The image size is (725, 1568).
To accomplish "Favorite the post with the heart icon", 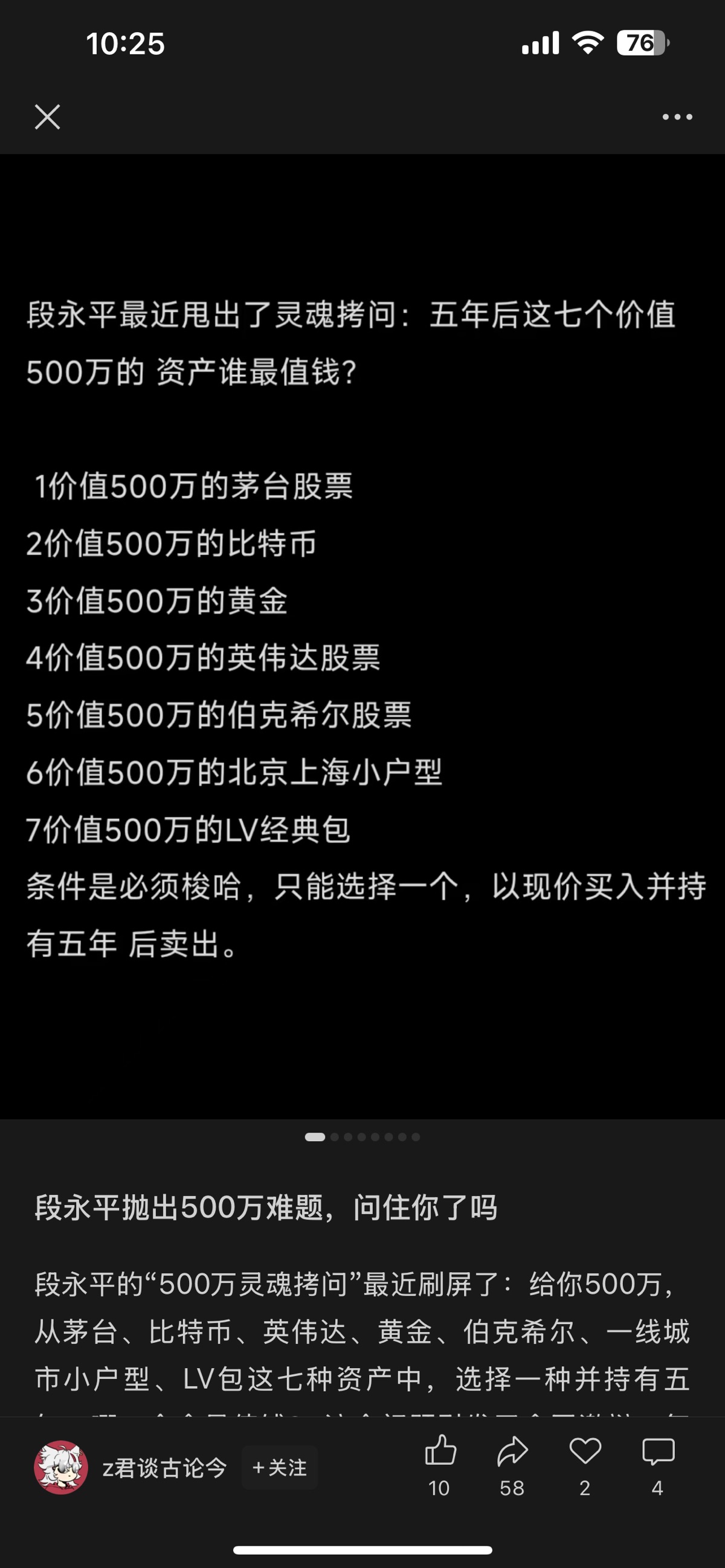I will [x=585, y=1452].
